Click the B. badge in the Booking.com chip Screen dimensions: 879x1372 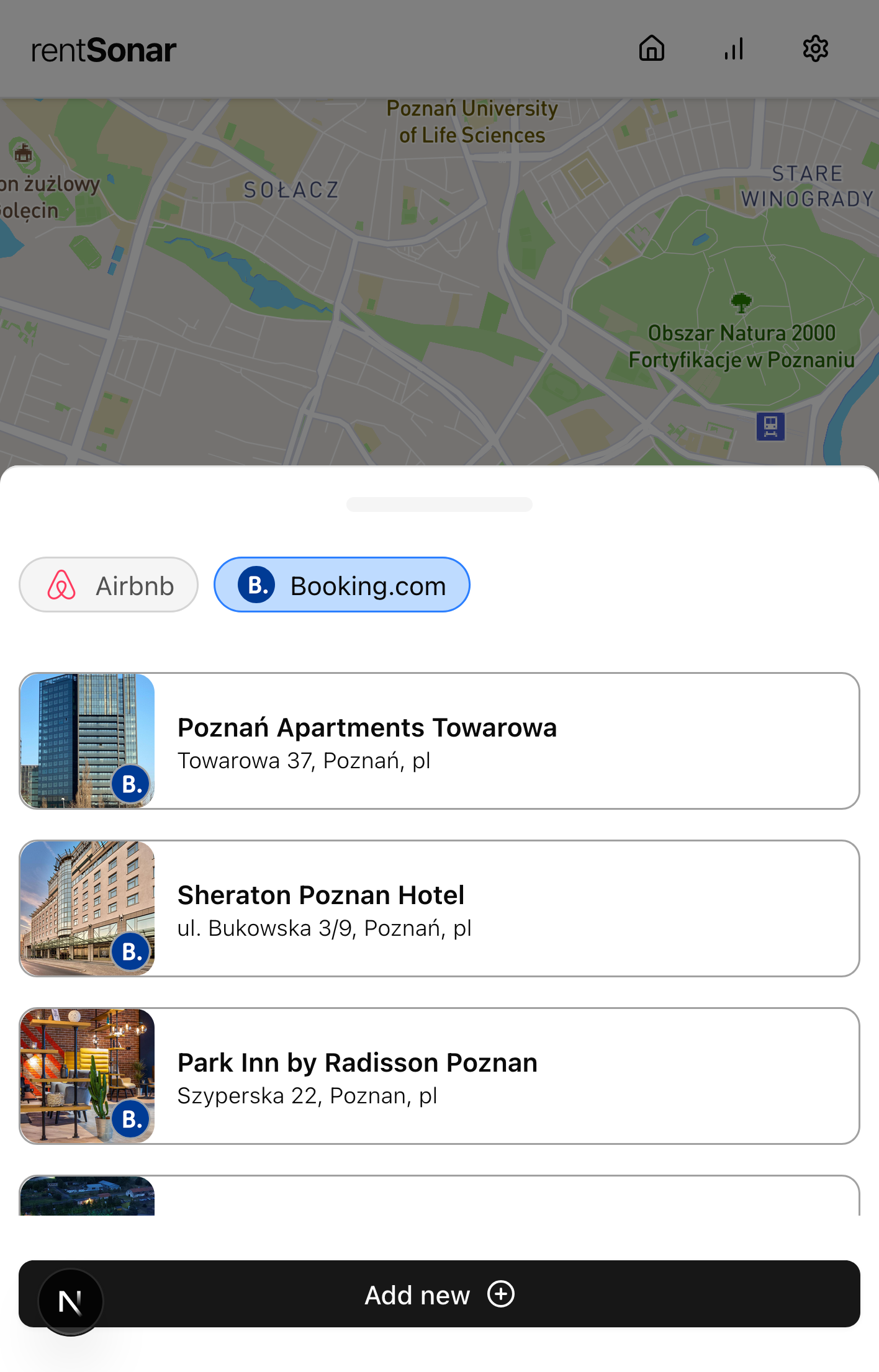coord(257,584)
